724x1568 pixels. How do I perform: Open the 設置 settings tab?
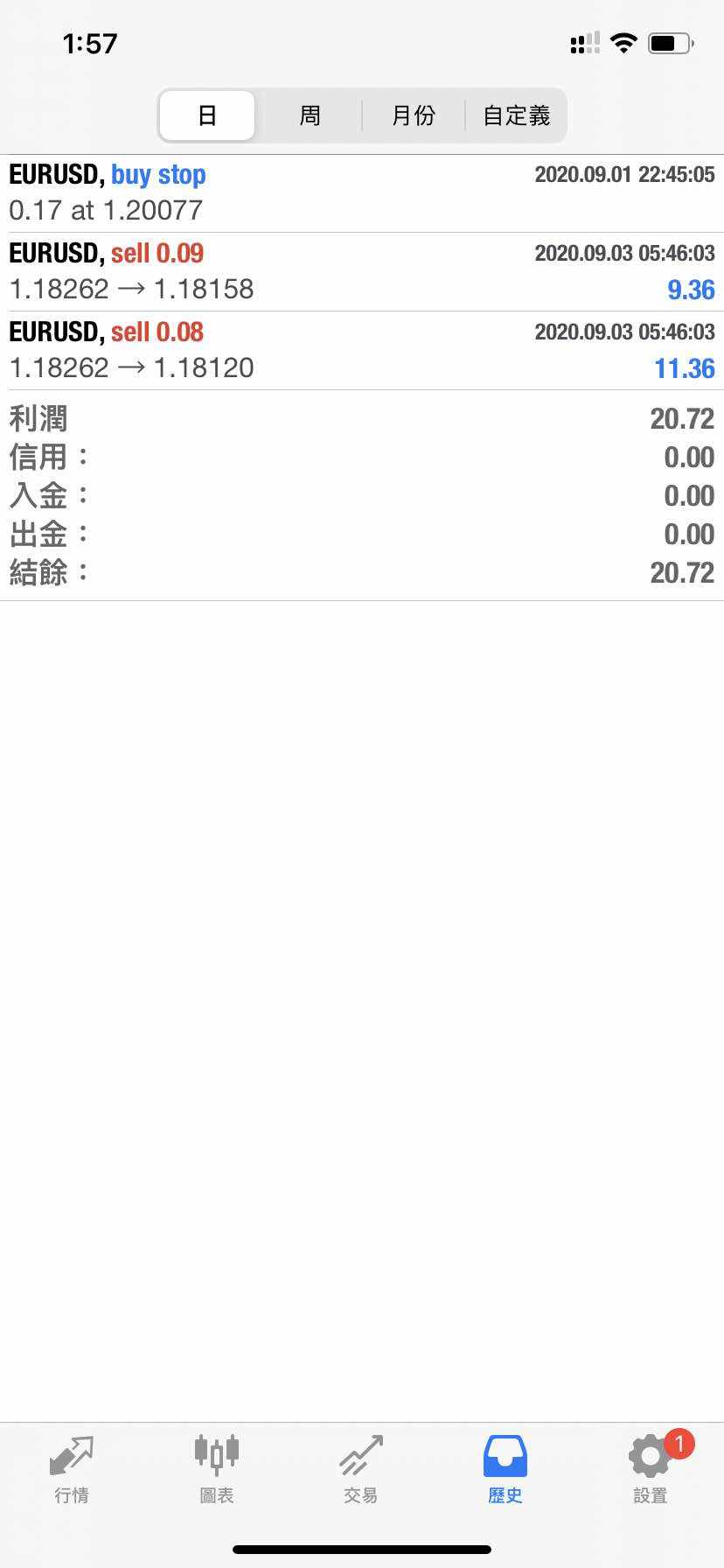pos(651,1470)
